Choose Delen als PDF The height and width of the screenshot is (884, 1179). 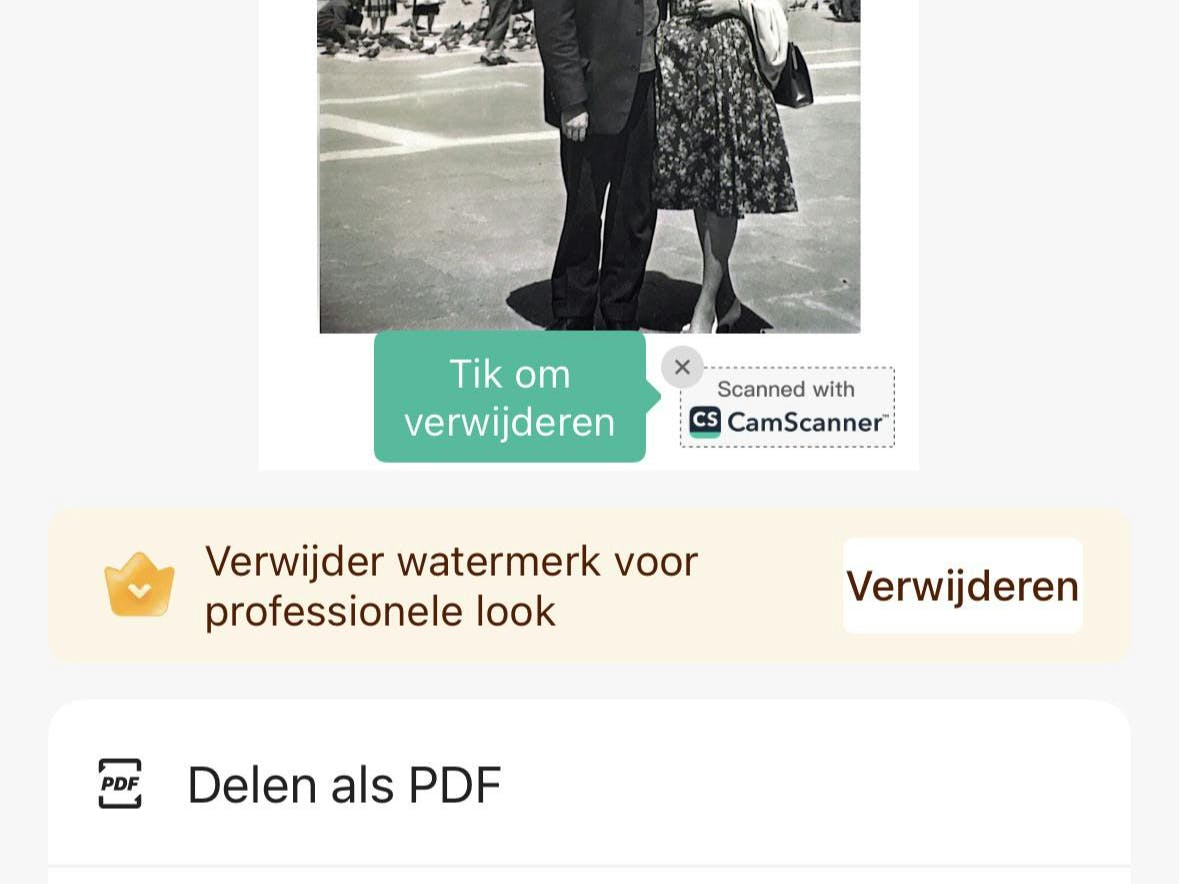pyautogui.click(x=343, y=784)
